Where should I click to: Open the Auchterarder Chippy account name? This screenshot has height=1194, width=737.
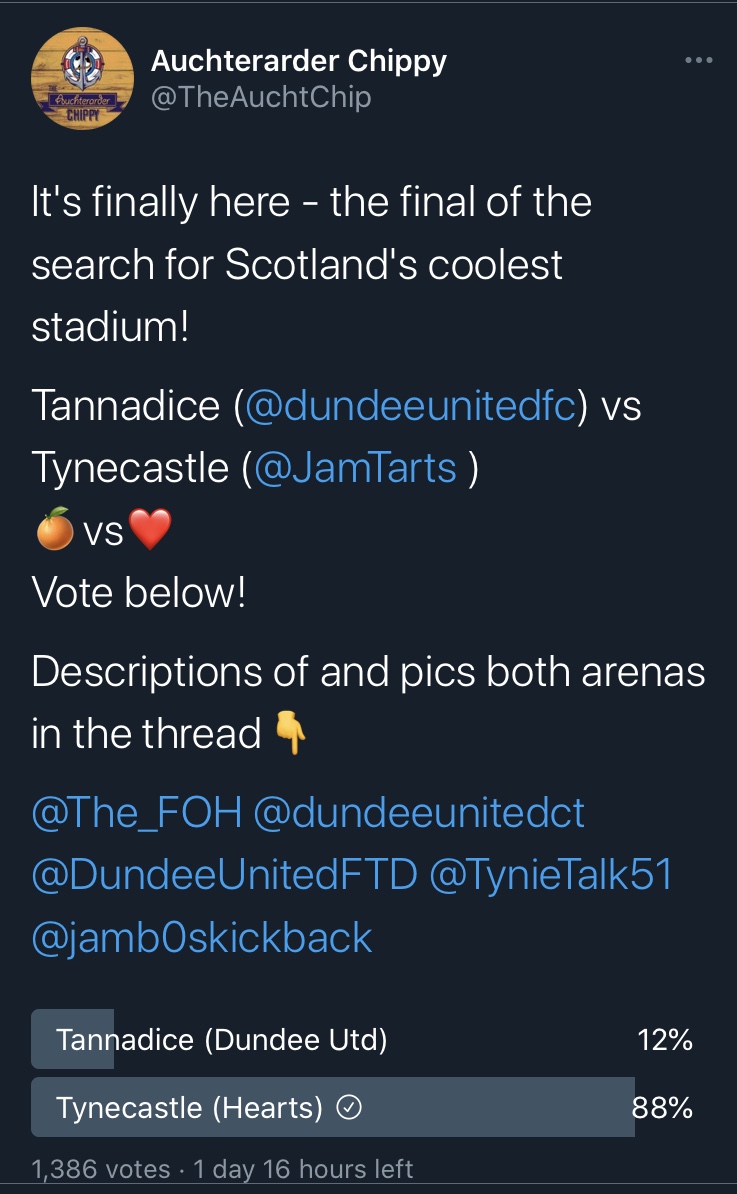pos(298,60)
